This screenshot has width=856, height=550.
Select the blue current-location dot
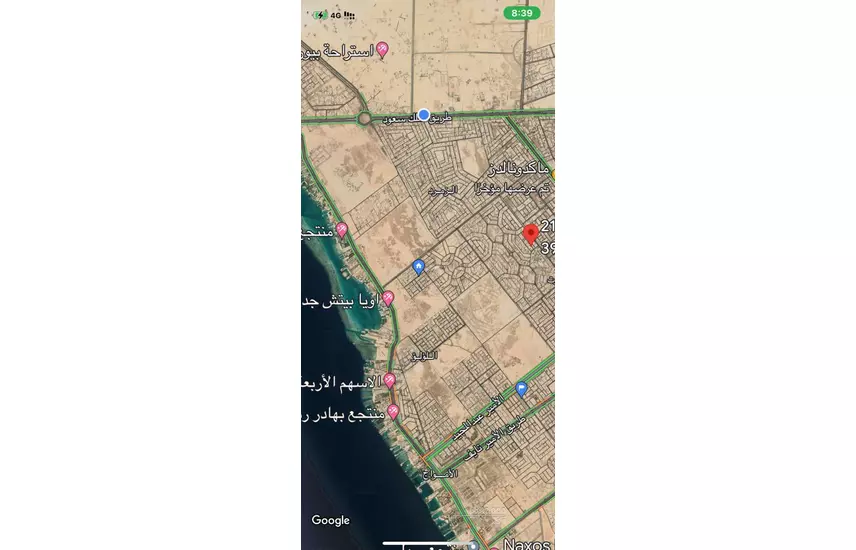(x=424, y=115)
